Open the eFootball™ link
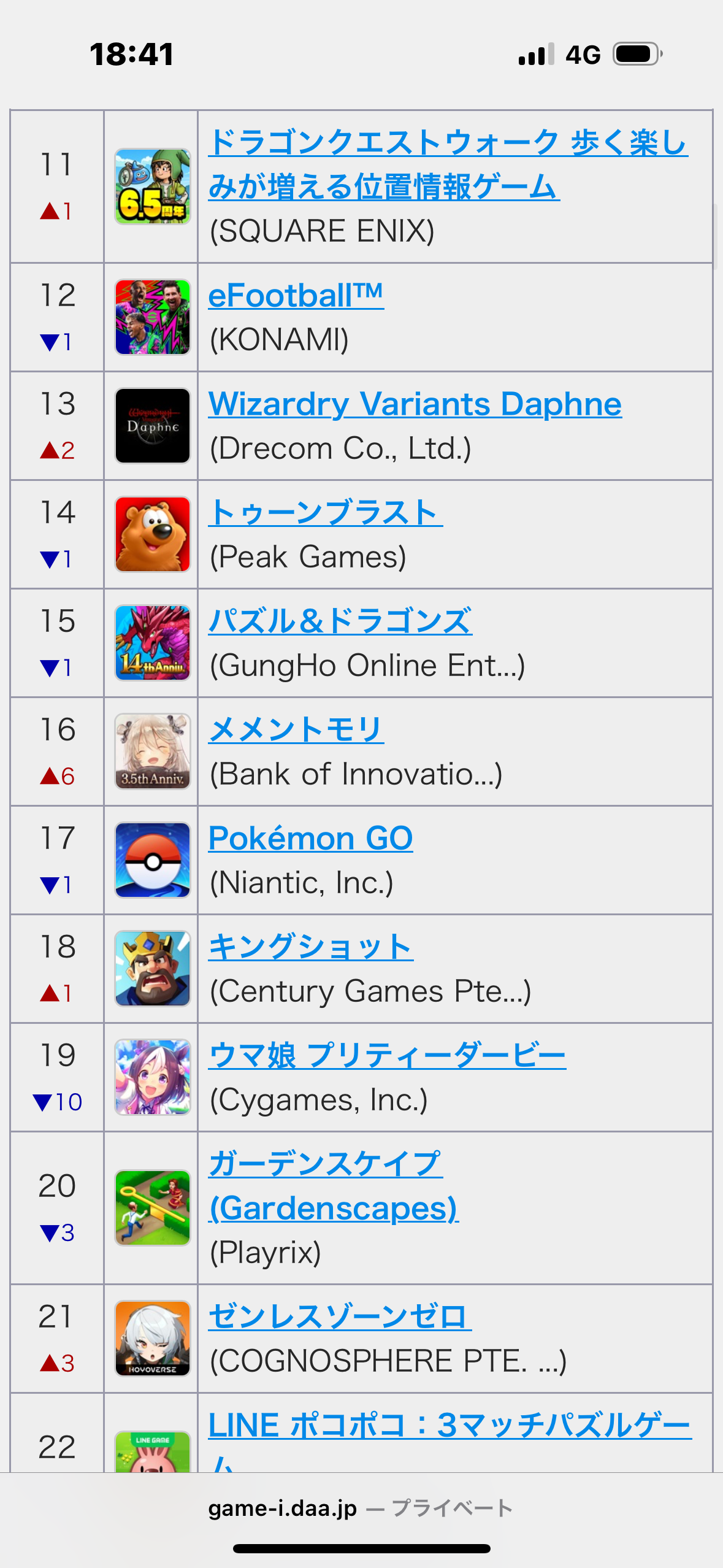 pos(296,295)
